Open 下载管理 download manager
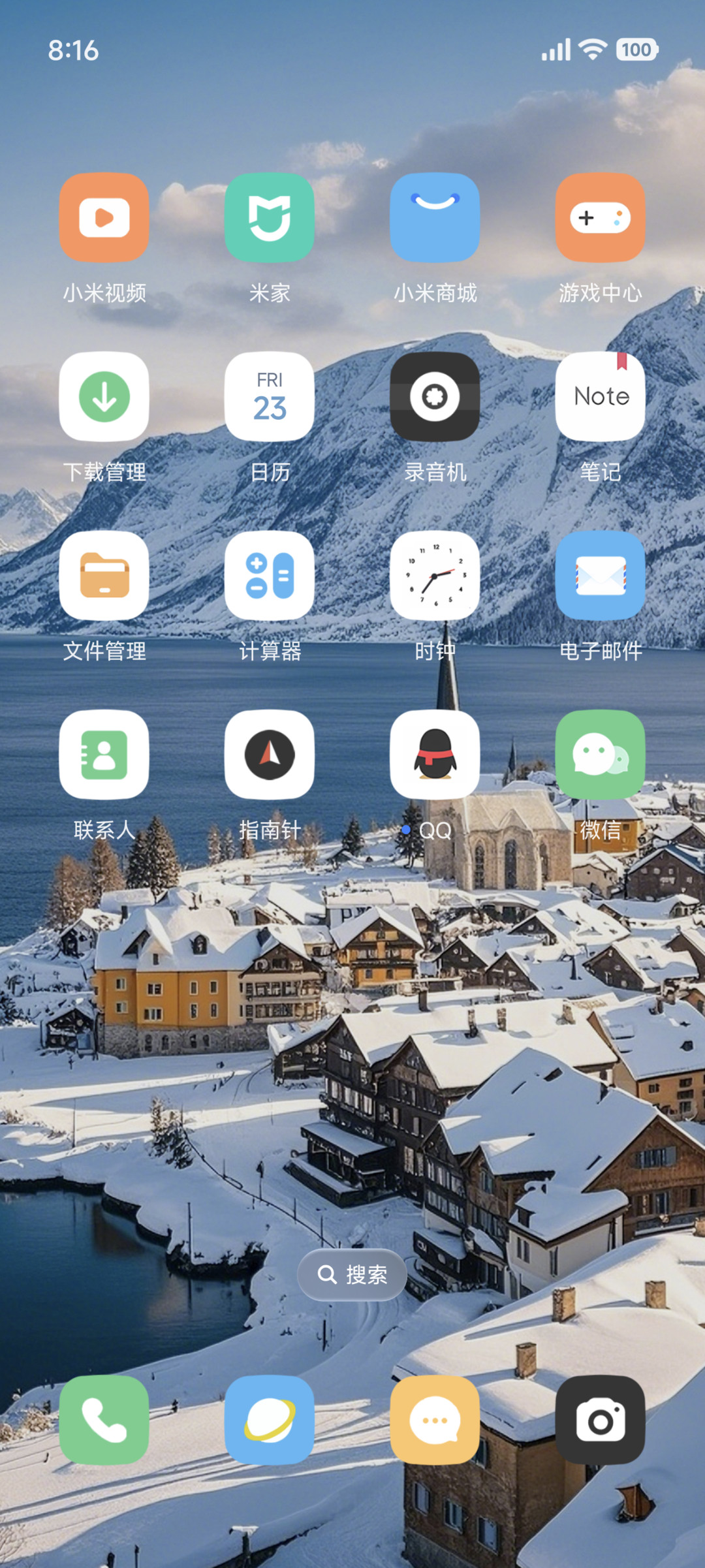This screenshot has width=705, height=1568. point(104,397)
